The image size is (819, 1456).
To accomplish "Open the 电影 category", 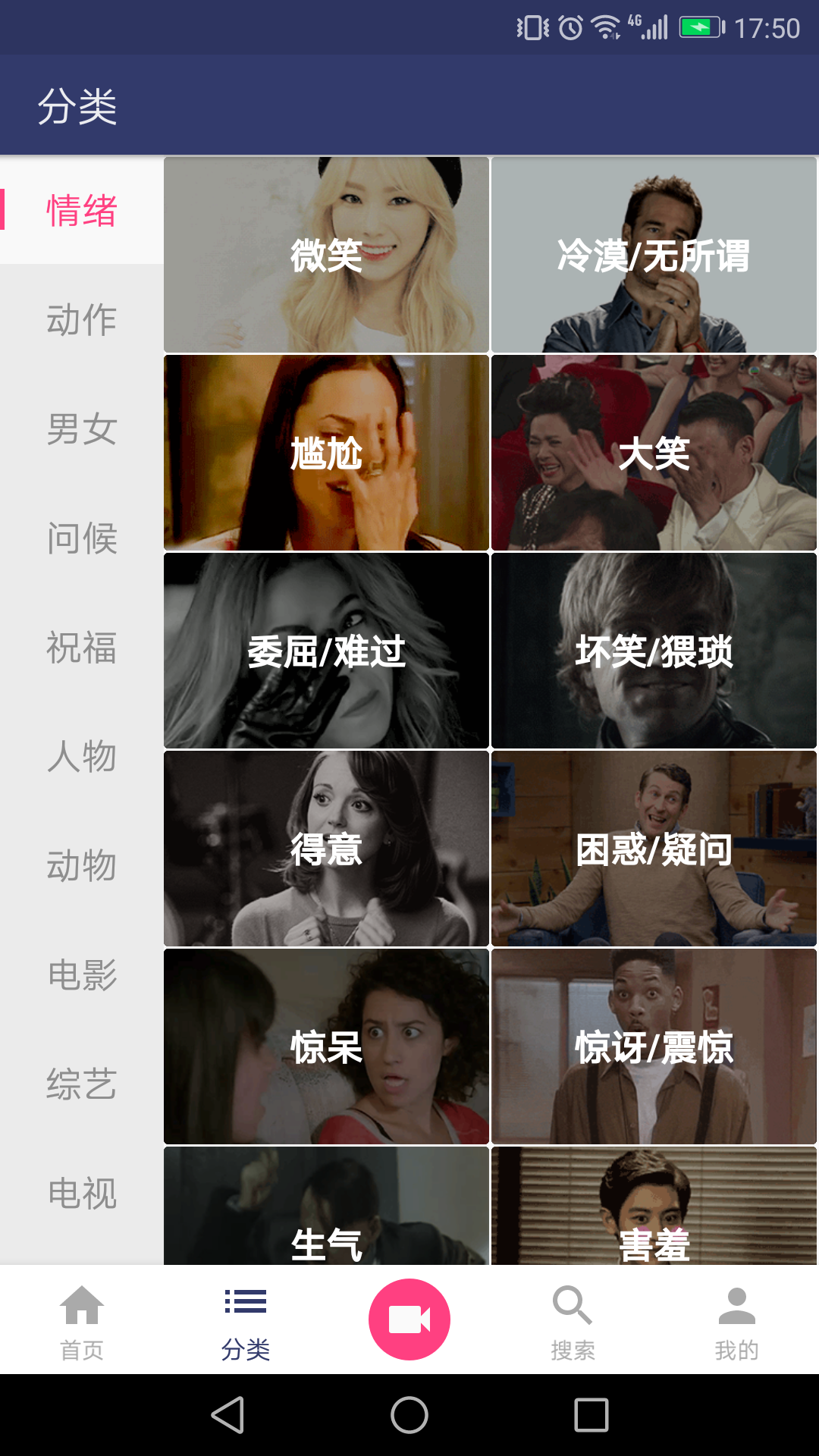I will 81,974.
